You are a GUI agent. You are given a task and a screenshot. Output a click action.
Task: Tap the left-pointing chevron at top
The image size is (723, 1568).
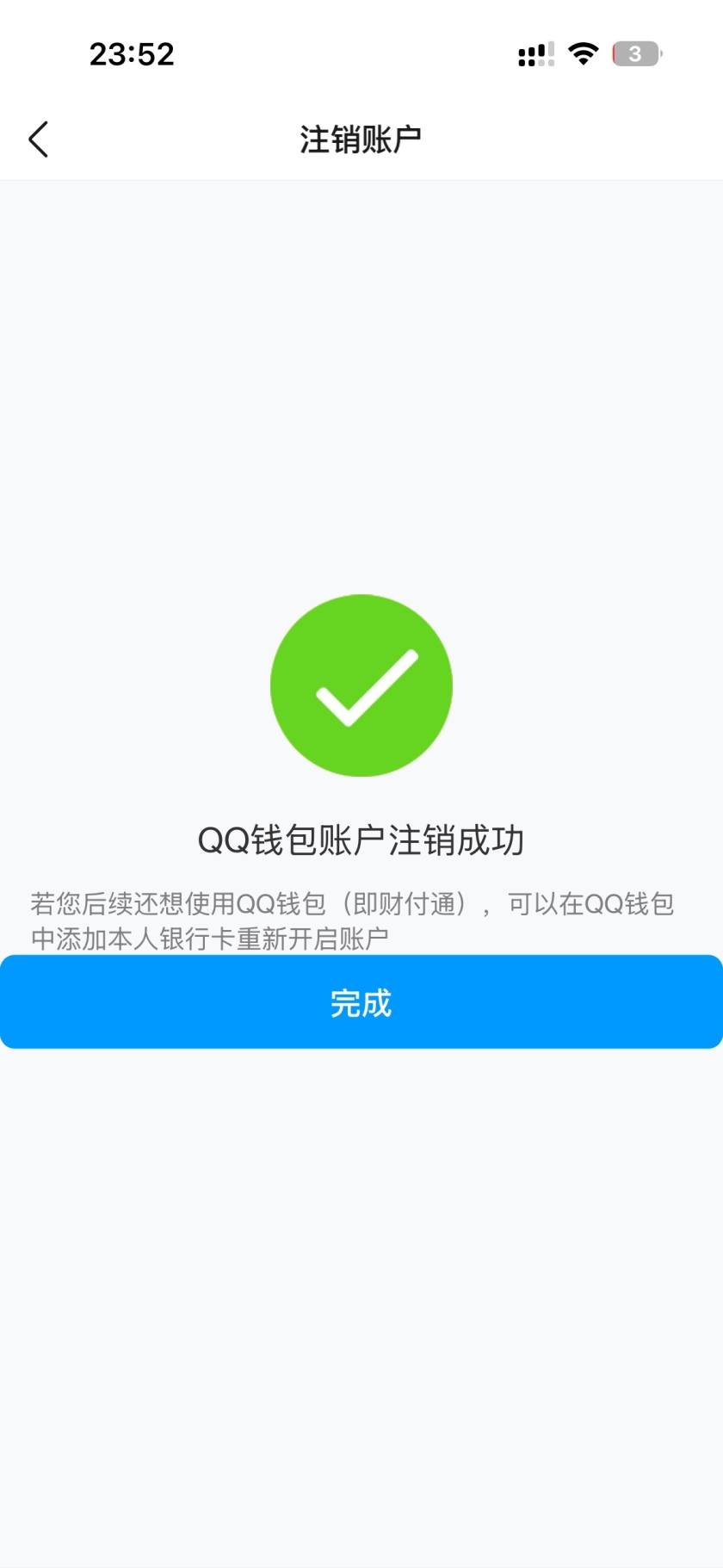coord(38,138)
